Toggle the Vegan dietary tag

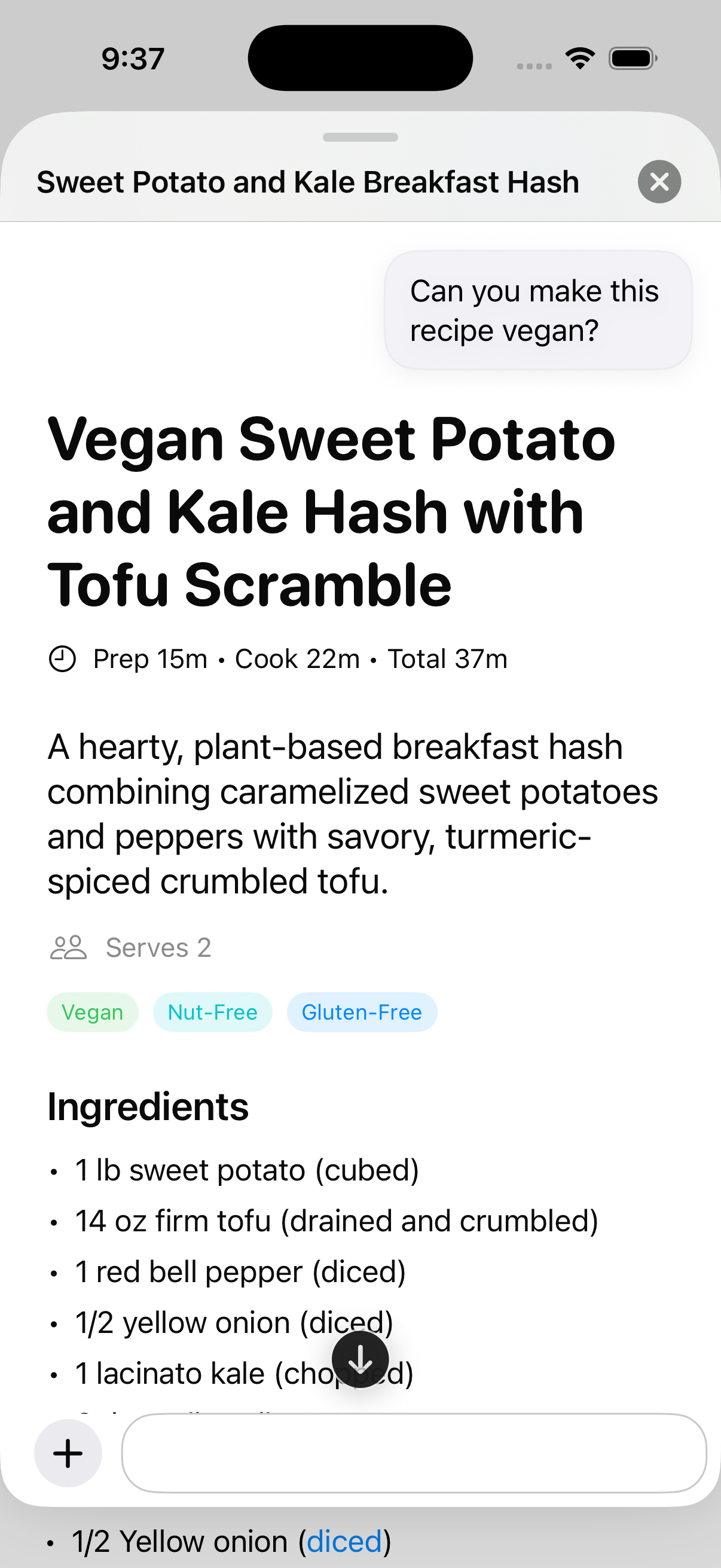point(92,1012)
